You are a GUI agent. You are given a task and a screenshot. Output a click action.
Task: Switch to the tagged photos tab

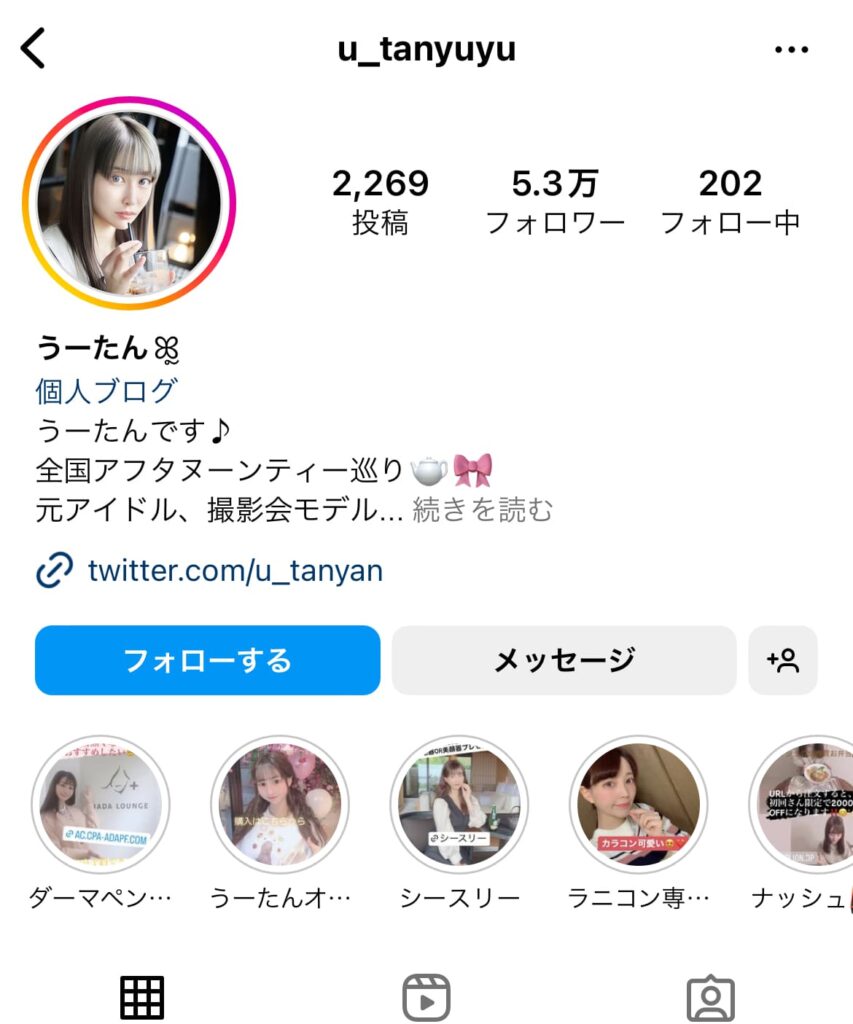point(711,997)
